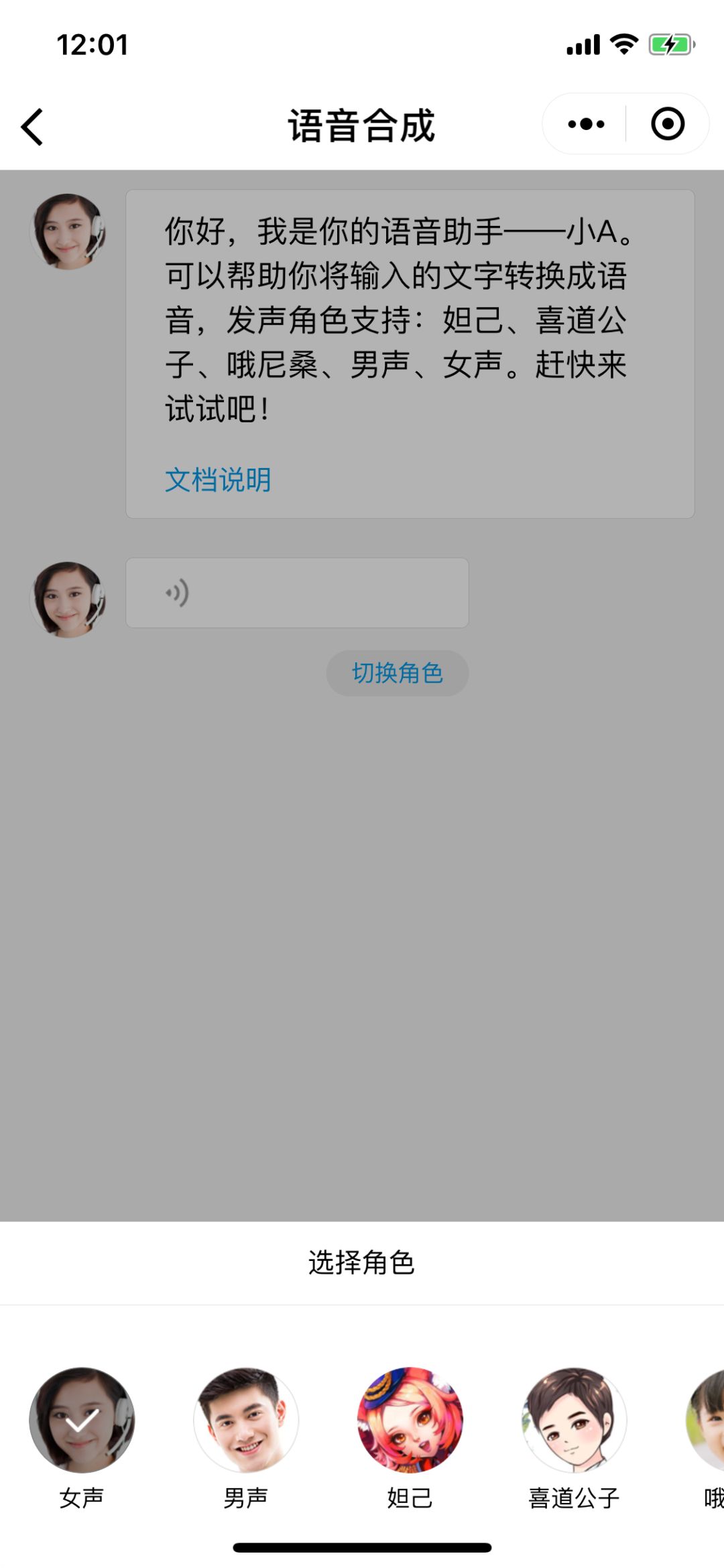Select the 女声 voice role

(82, 1420)
